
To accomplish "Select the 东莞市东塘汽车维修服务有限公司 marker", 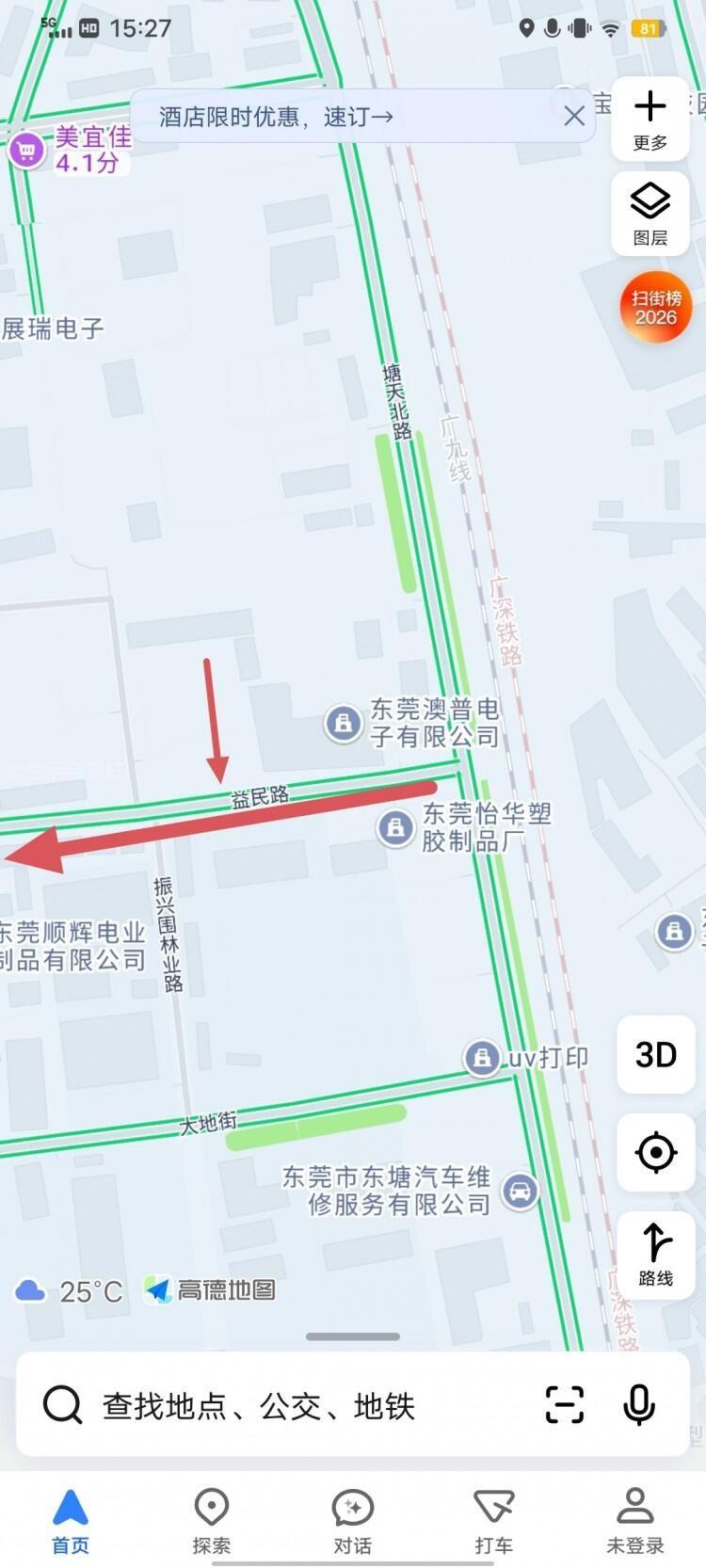I will (519, 1191).
